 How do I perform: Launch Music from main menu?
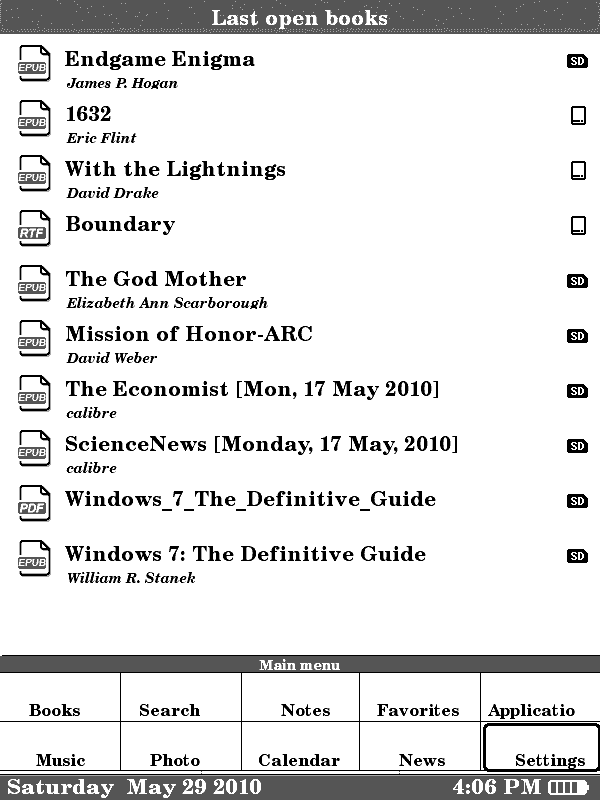click(x=60, y=759)
